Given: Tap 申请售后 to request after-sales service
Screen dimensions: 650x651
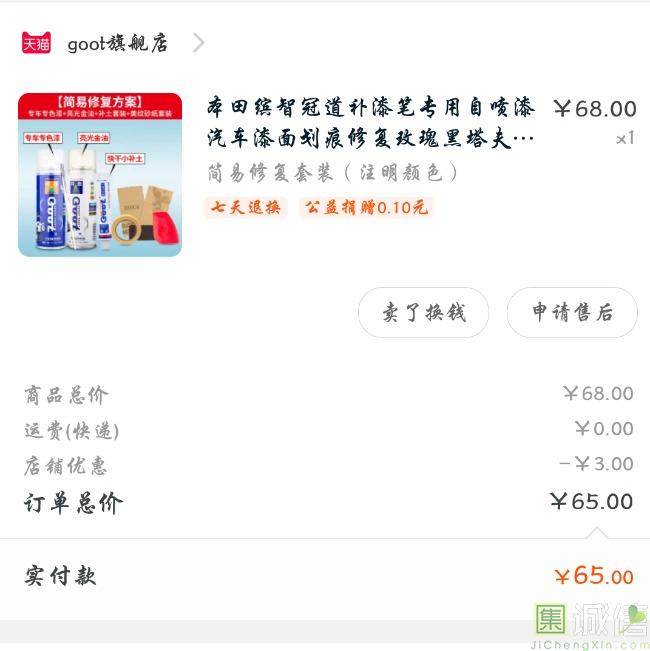Looking at the screenshot, I should 572,313.
